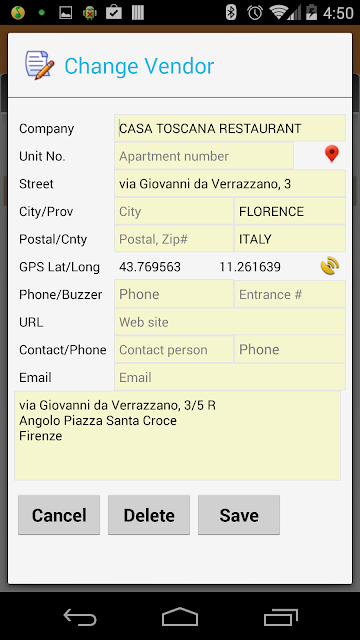
Task: Select the City input field
Action: (174, 211)
